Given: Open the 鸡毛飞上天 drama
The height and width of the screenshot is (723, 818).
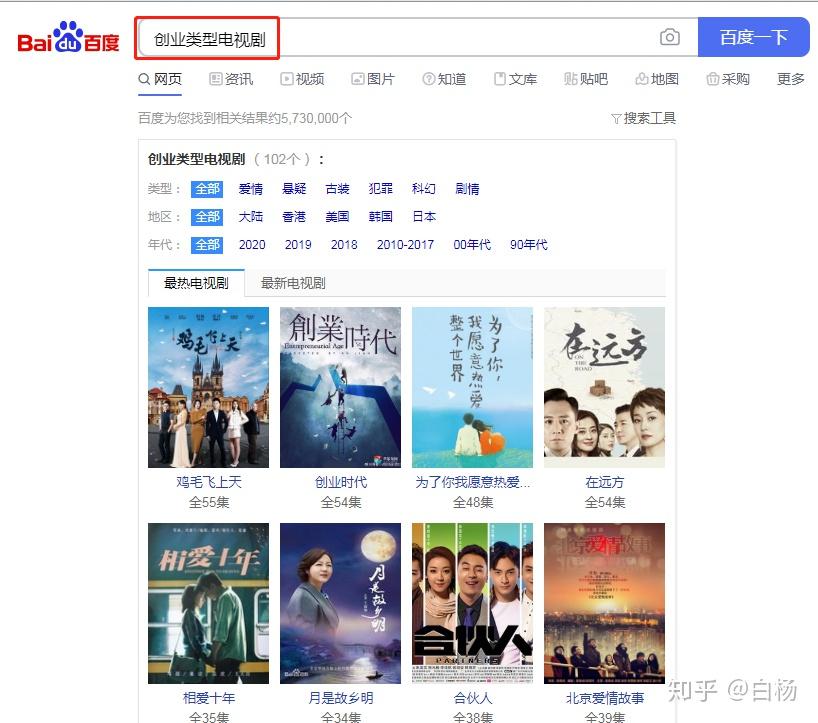Looking at the screenshot, I should 208,388.
